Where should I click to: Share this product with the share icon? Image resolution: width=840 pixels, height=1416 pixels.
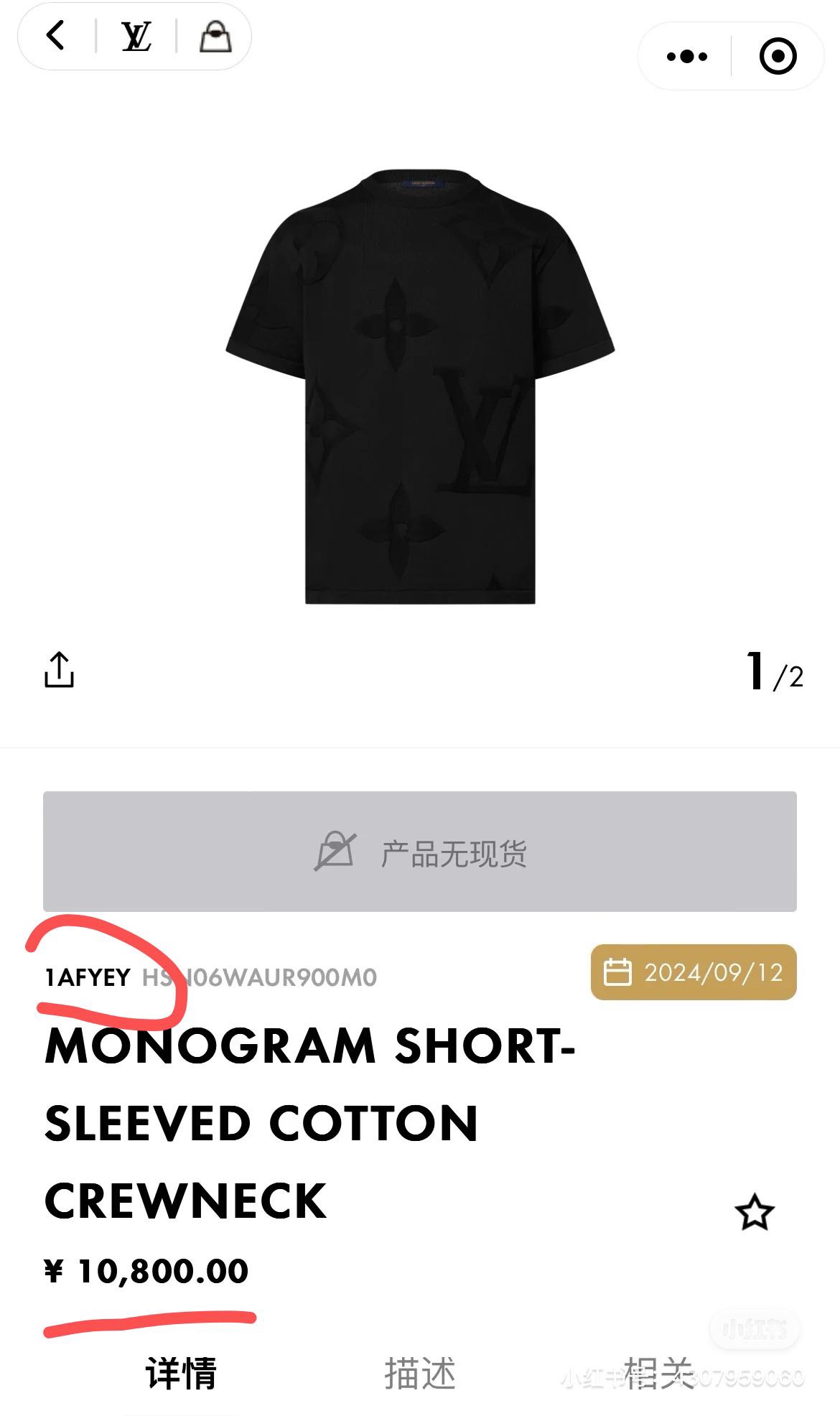click(59, 669)
